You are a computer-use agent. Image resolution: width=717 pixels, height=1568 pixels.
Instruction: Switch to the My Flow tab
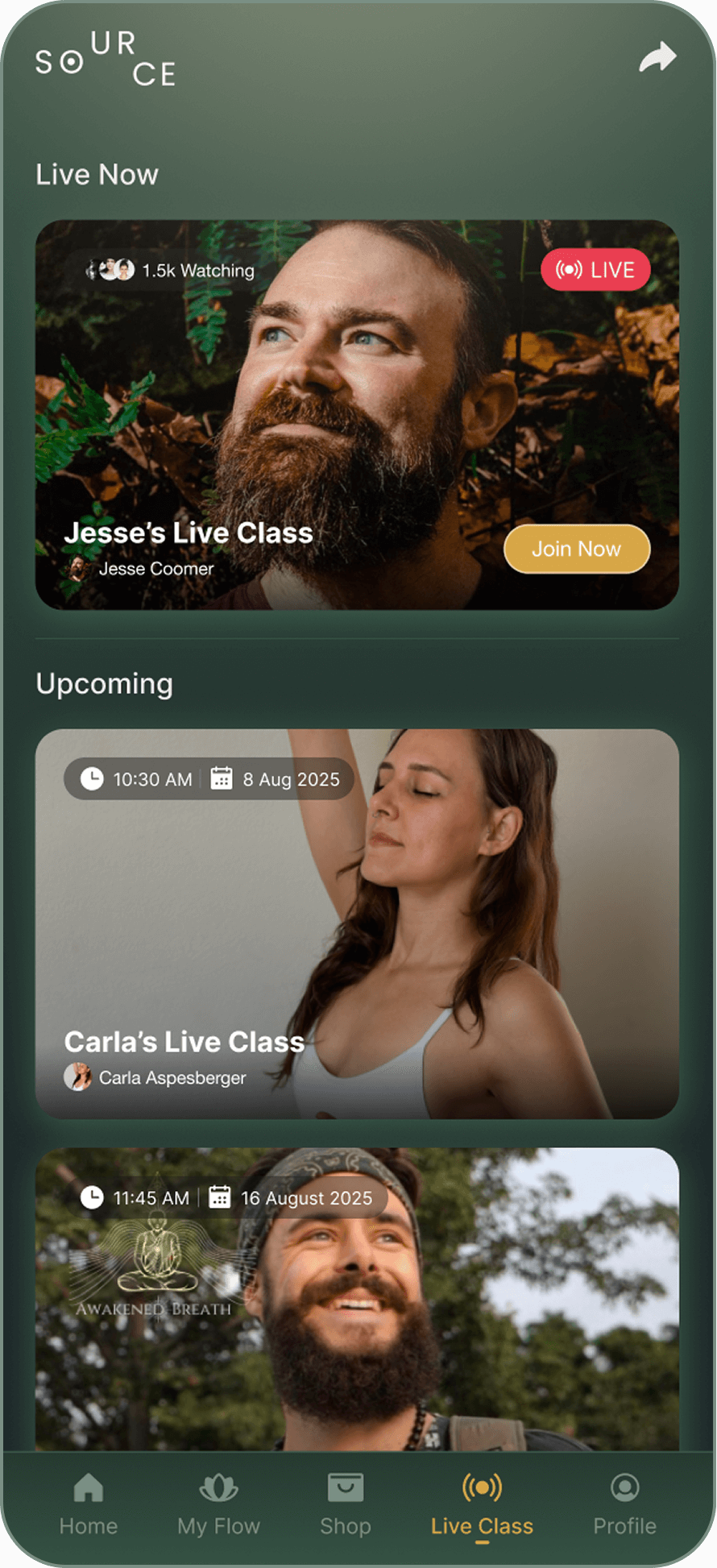coord(218,1504)
